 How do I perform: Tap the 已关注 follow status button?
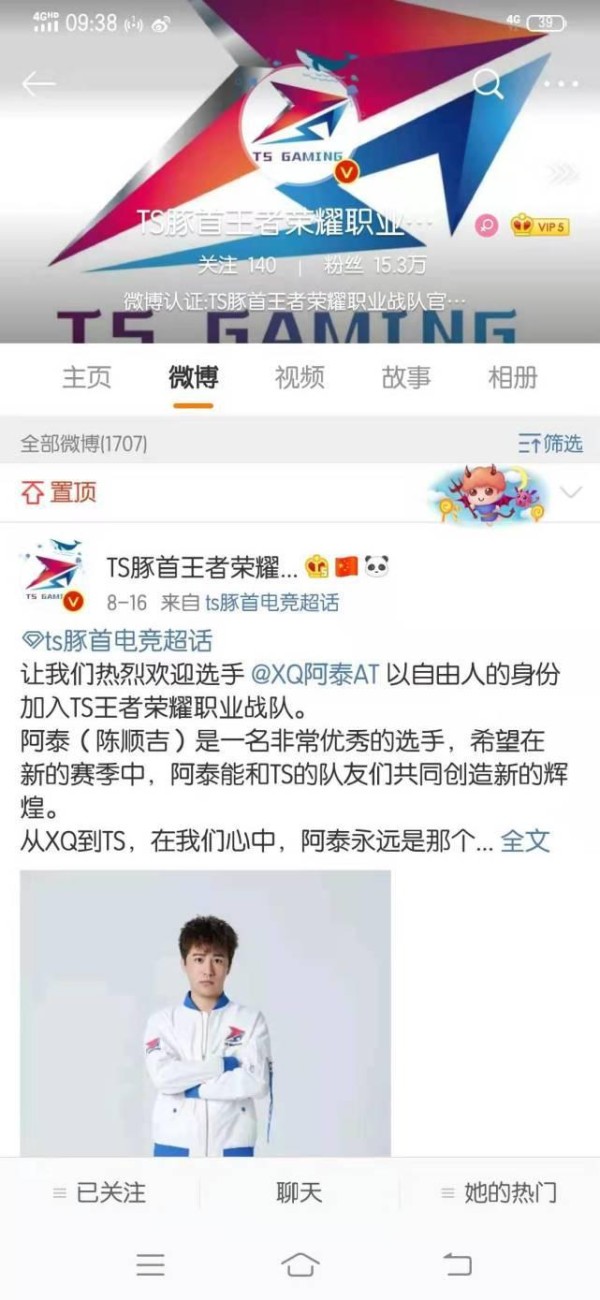(x=99, y=1192)
